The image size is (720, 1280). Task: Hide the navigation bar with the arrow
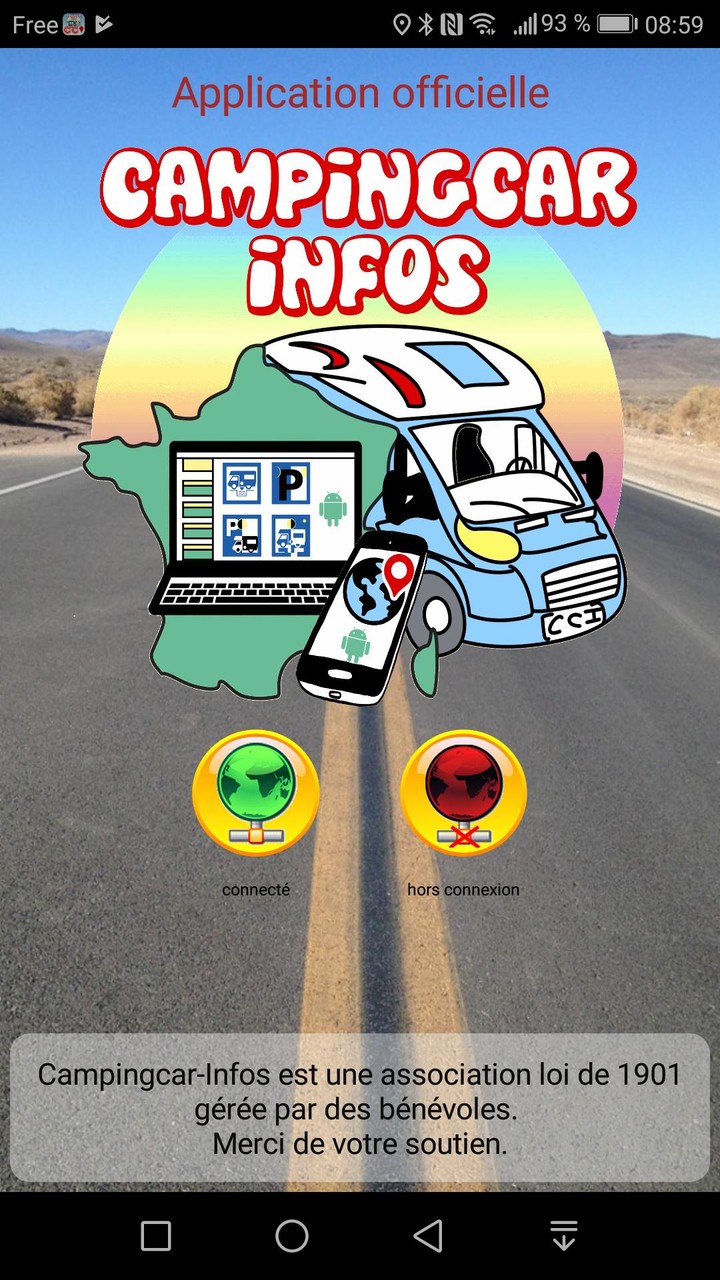[x=564, y=1236]
